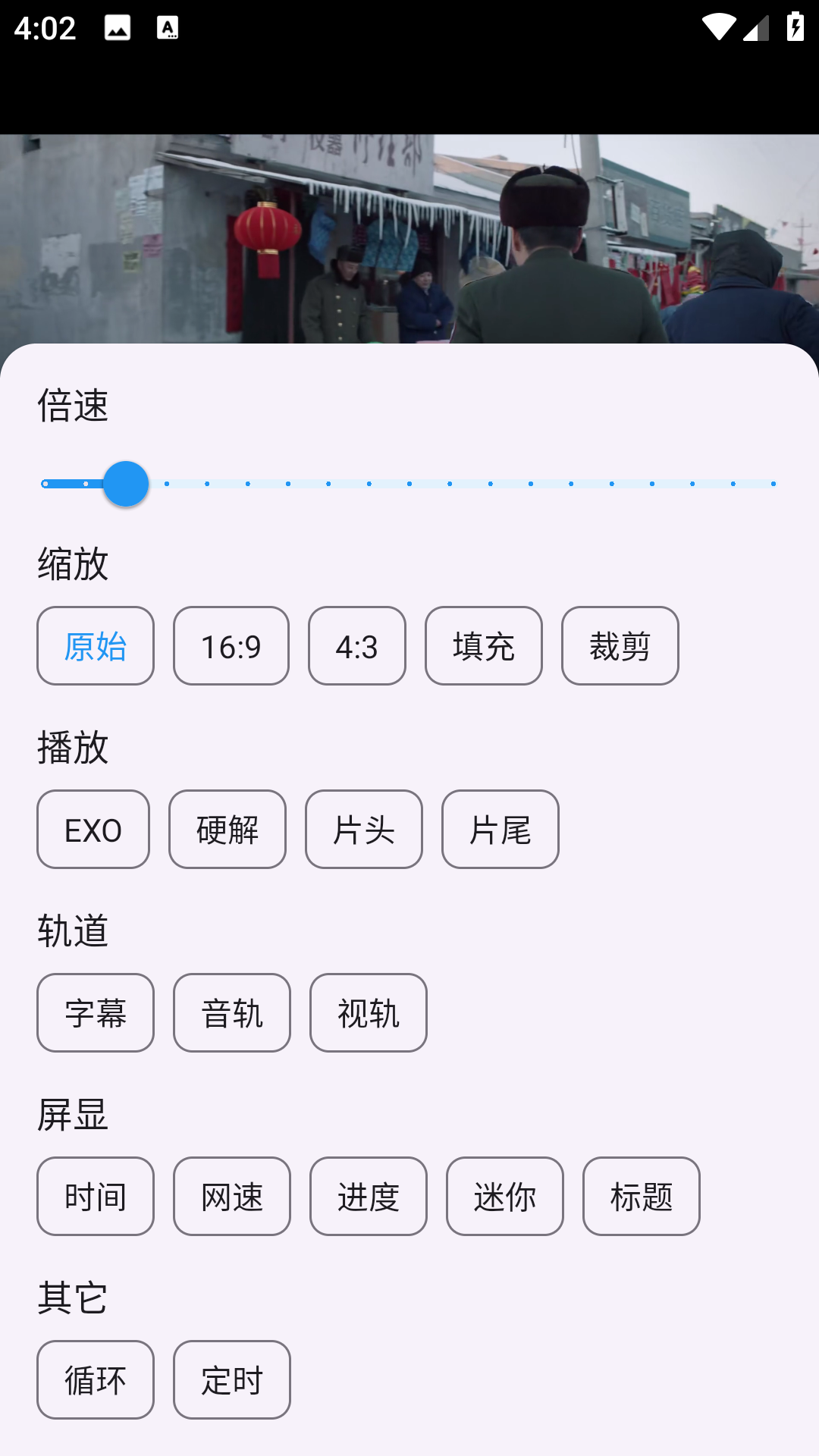Set the aspect ratio to 4:3

click(357, 646)
